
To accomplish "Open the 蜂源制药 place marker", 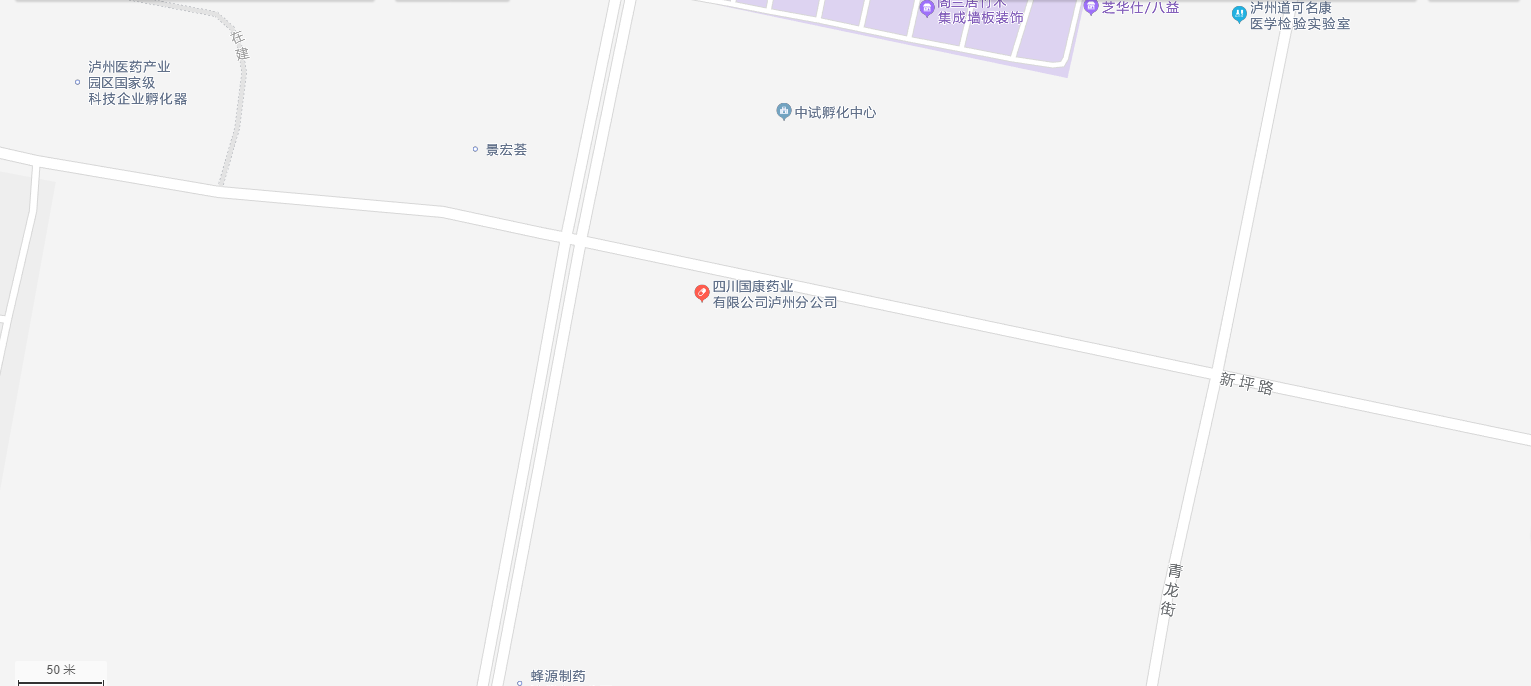I will coord(519,682).
